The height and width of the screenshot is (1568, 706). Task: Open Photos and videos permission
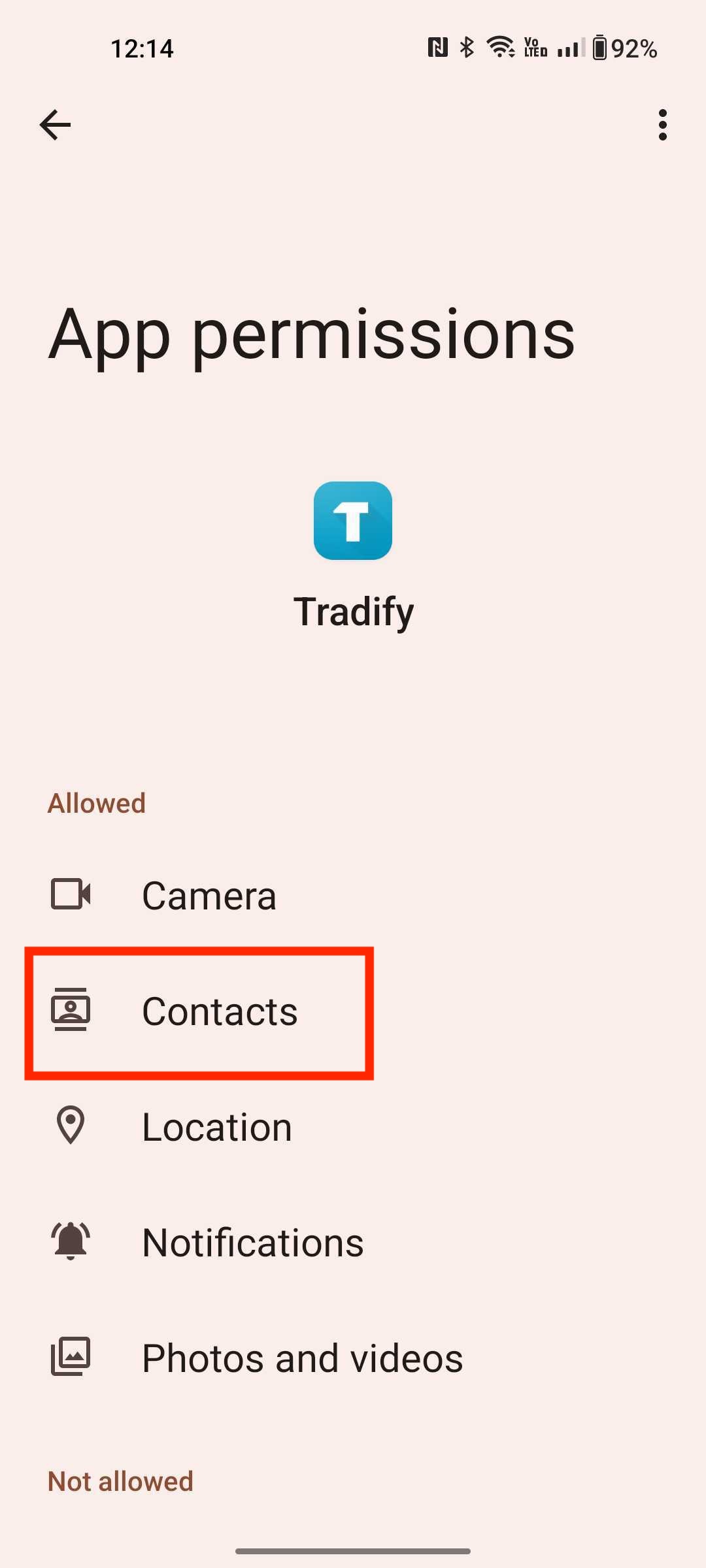click(x=302, y=1358)
